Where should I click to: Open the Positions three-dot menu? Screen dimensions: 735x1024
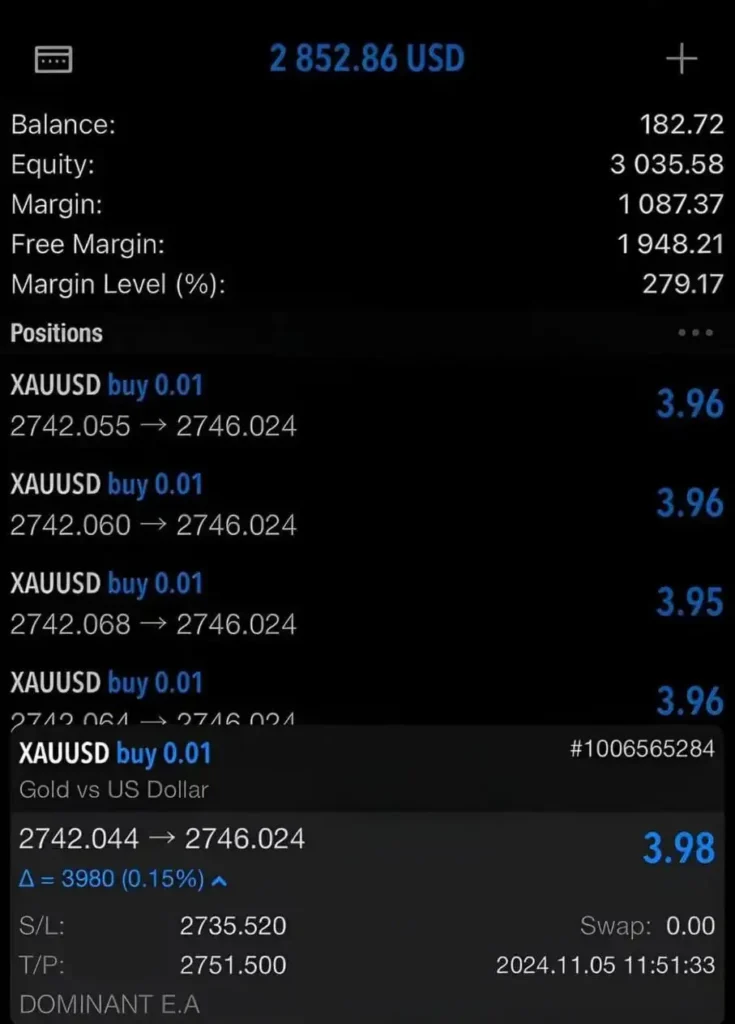tap(695, 333)
